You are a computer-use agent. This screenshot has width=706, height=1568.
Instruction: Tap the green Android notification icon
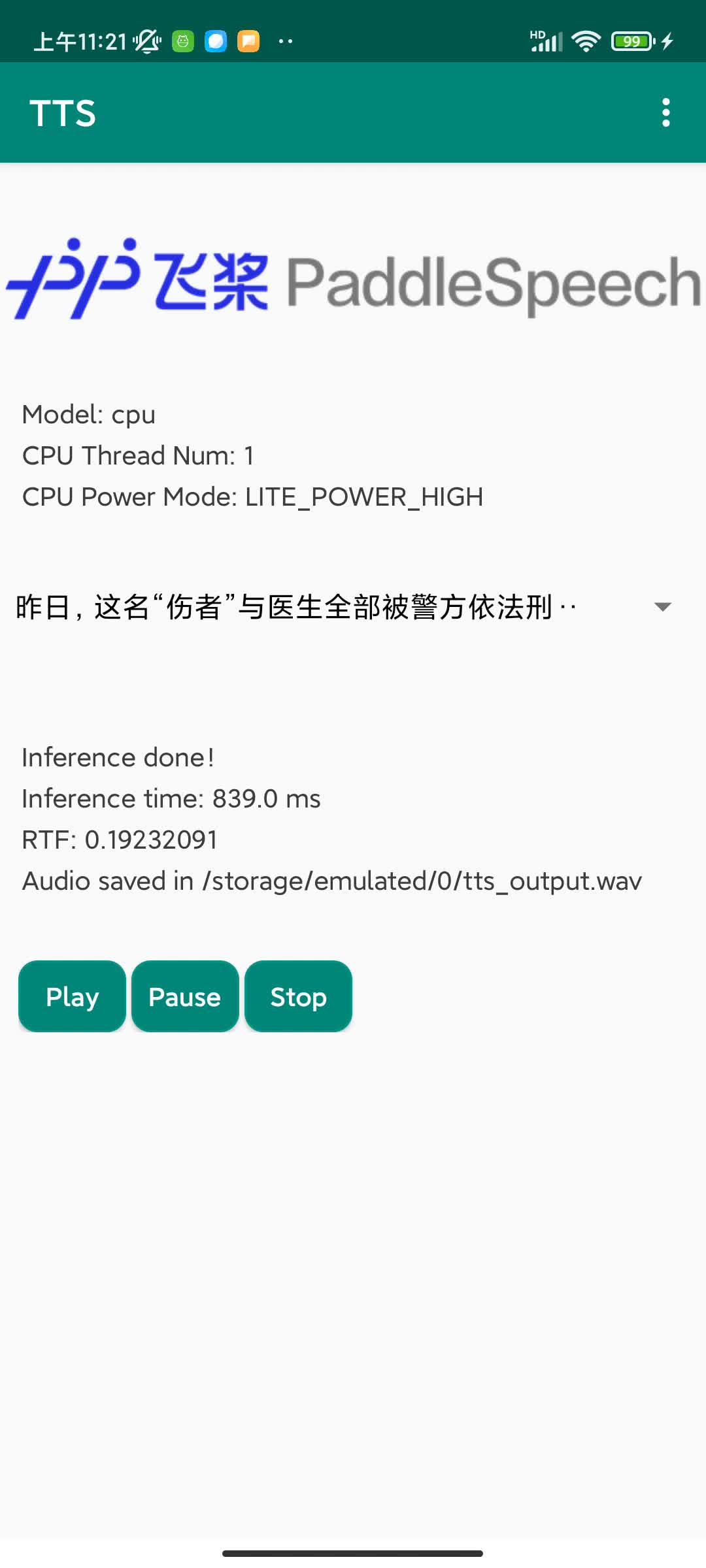(x=184, y=41)
